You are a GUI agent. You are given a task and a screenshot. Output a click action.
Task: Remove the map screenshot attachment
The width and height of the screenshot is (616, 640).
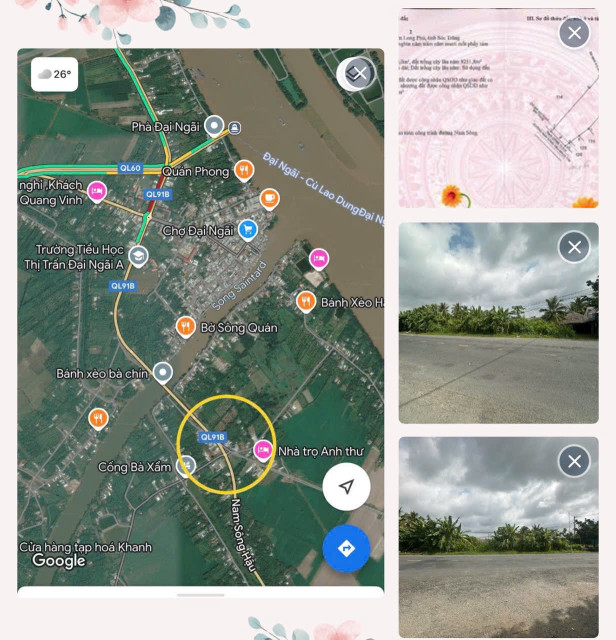click(358, 74)
